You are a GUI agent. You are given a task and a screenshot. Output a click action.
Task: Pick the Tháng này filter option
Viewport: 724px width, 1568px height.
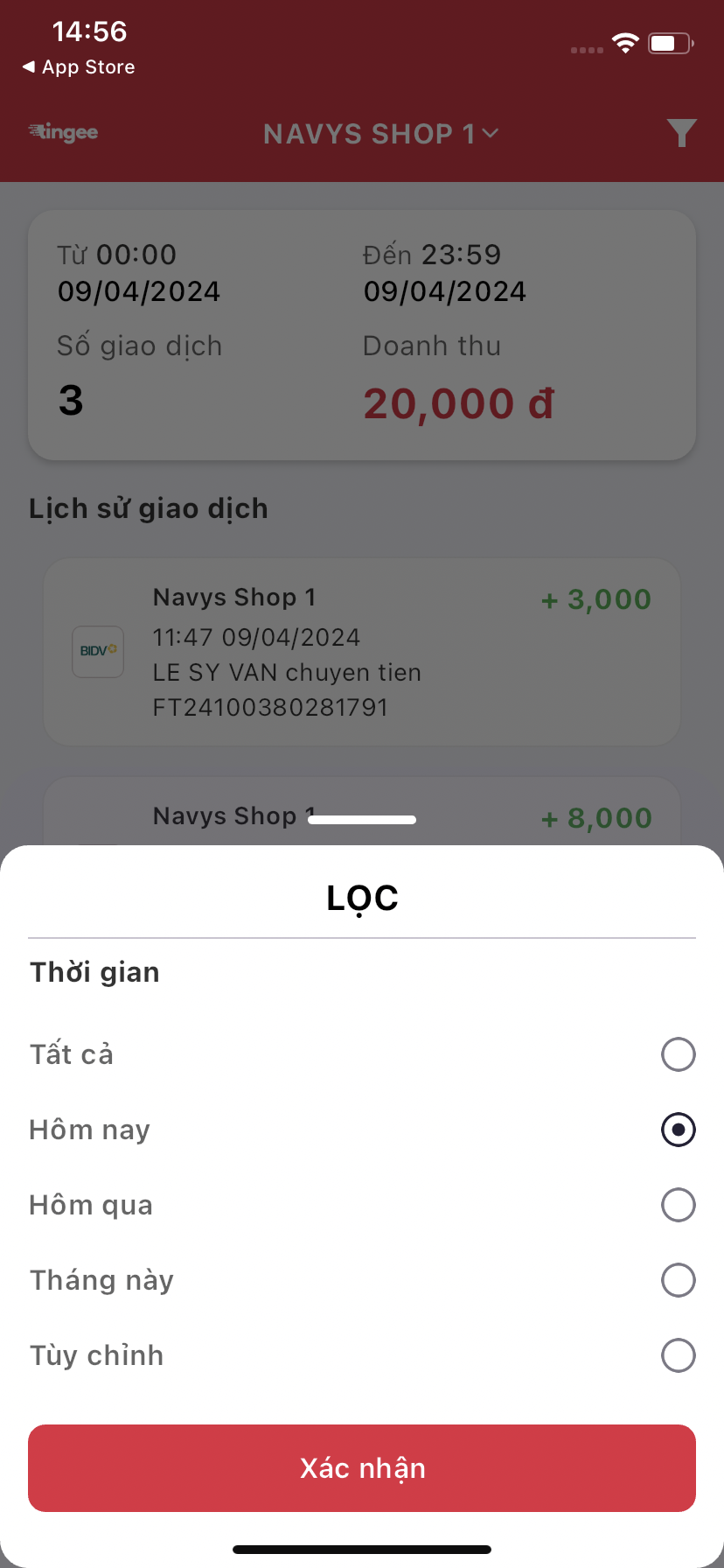(678, 1280)
